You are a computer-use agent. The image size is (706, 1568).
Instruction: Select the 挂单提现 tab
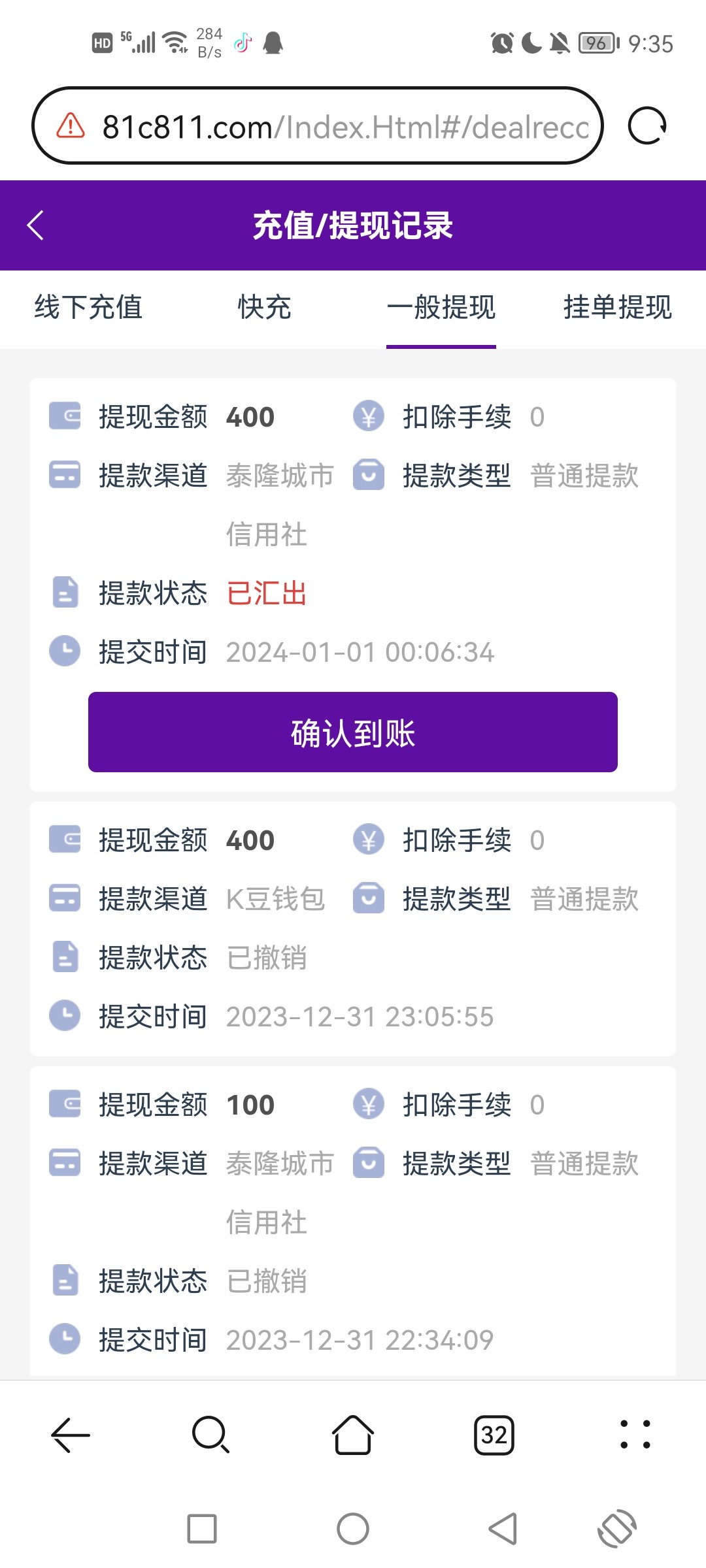tap(618, 308)
